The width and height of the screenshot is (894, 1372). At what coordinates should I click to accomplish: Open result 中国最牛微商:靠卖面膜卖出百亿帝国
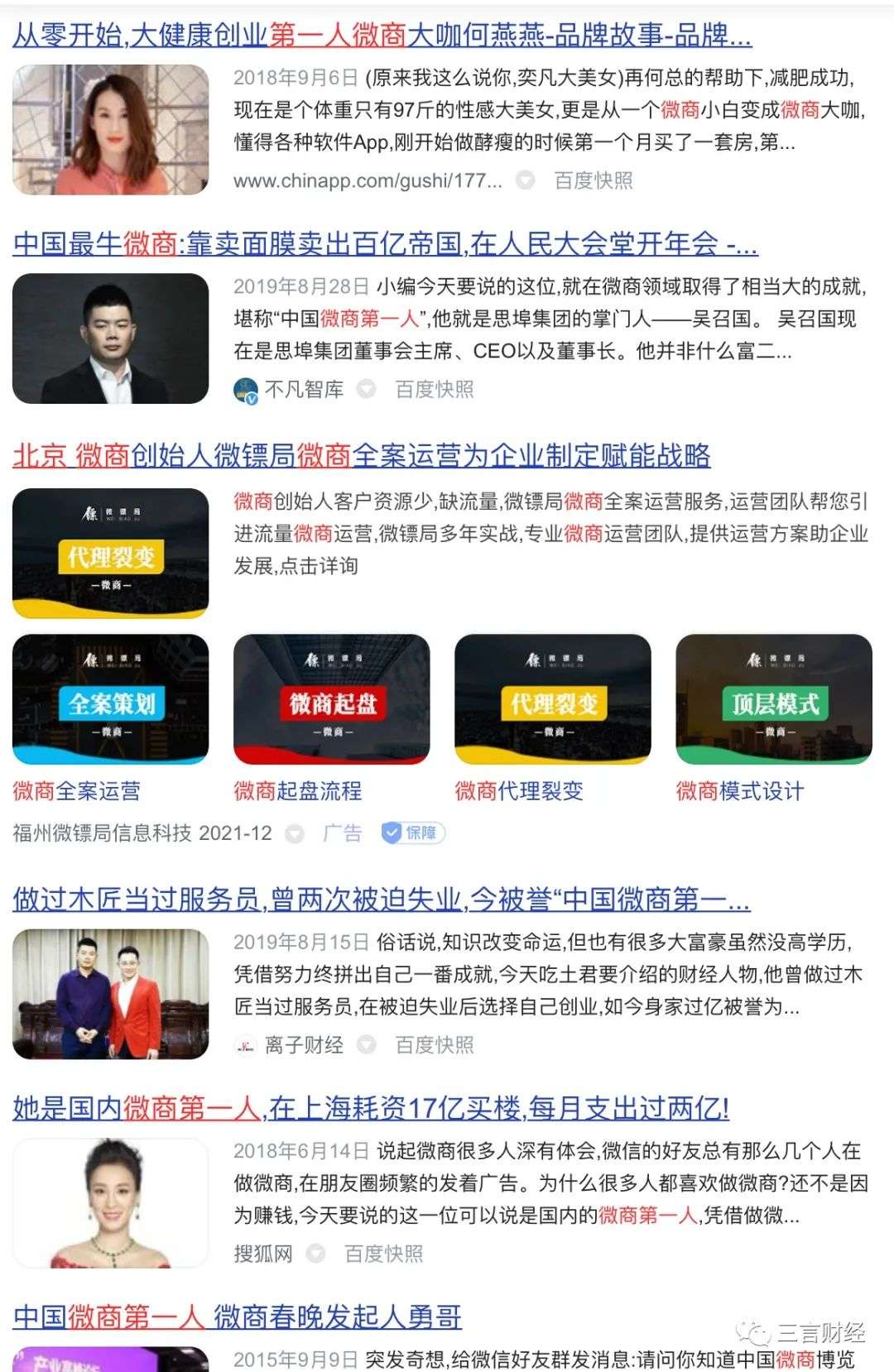click(x=385, y=243)
